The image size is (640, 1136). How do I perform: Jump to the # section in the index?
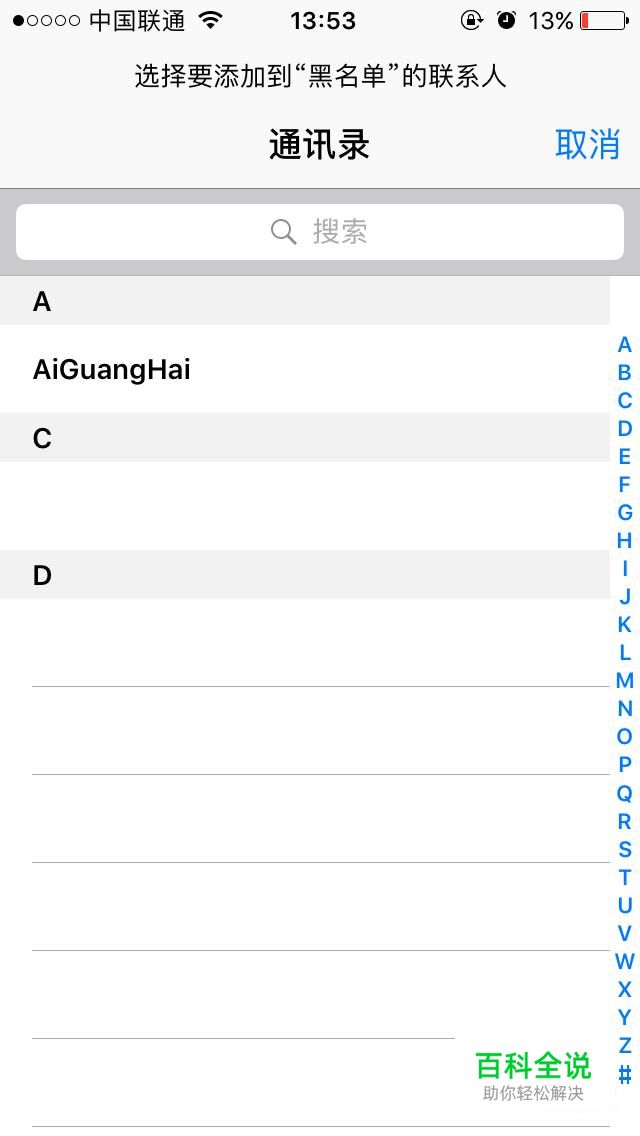[625, 1074]
